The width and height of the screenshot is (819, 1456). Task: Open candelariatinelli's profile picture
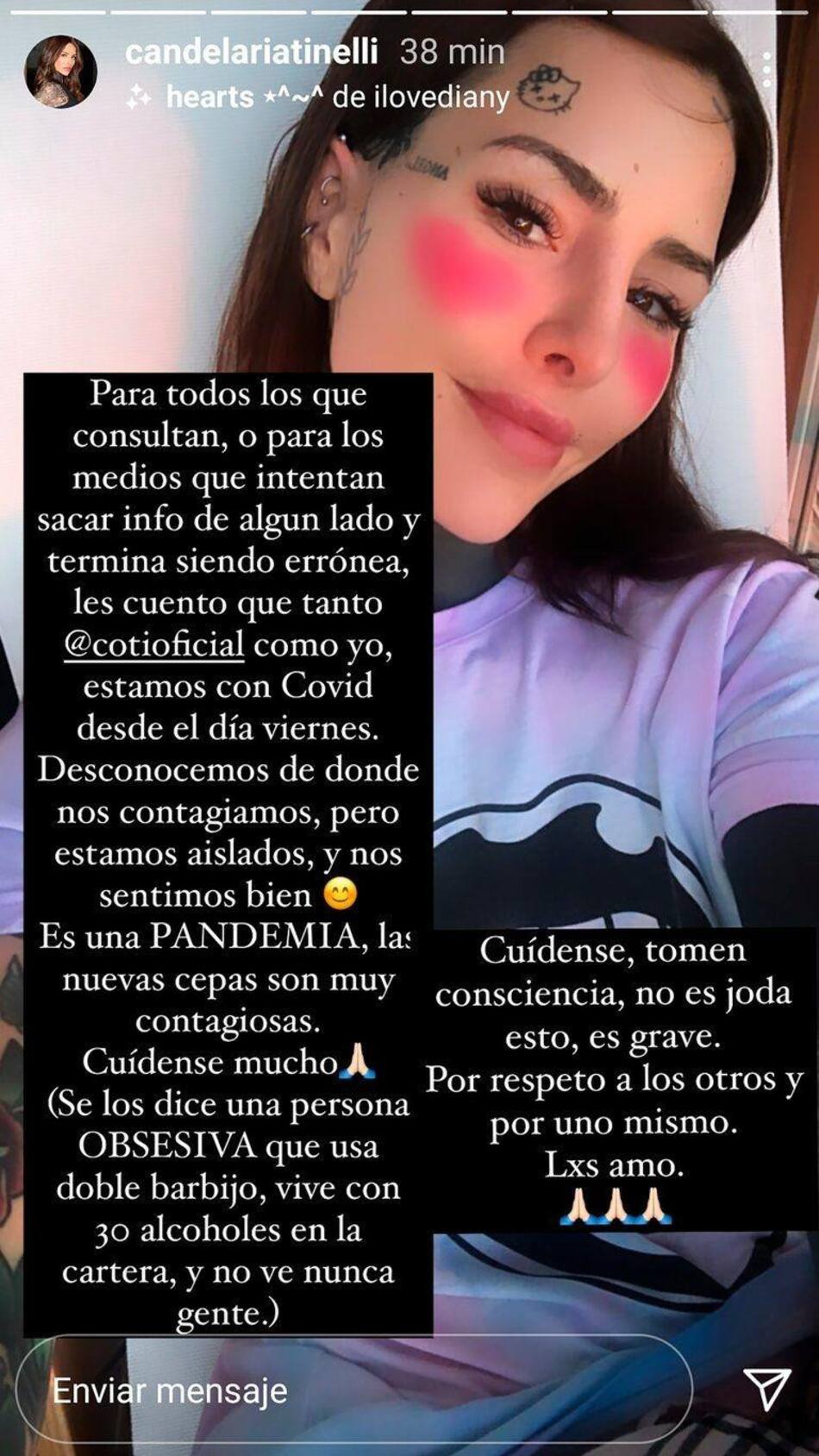click(59, 72)
